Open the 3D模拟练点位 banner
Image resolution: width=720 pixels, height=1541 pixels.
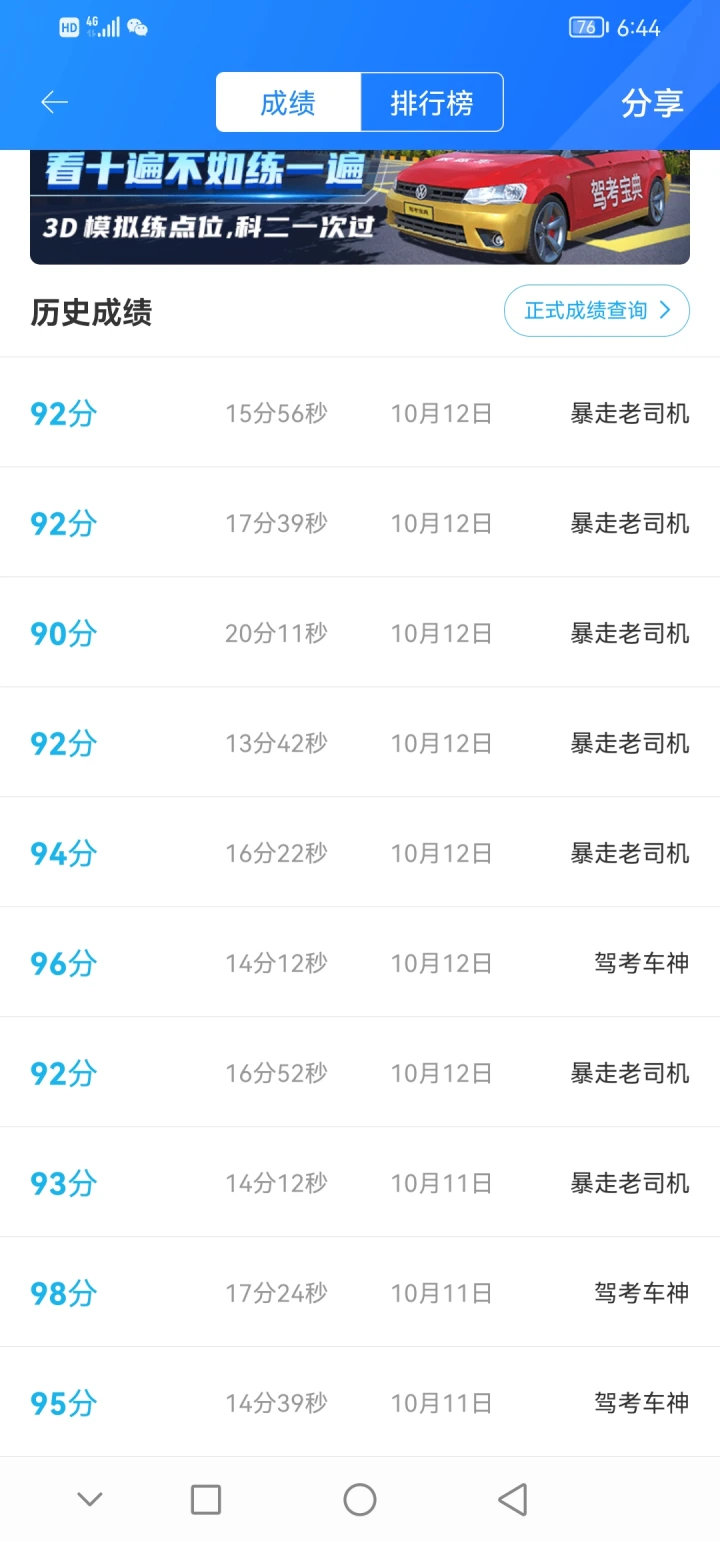[x=360, y=207]
